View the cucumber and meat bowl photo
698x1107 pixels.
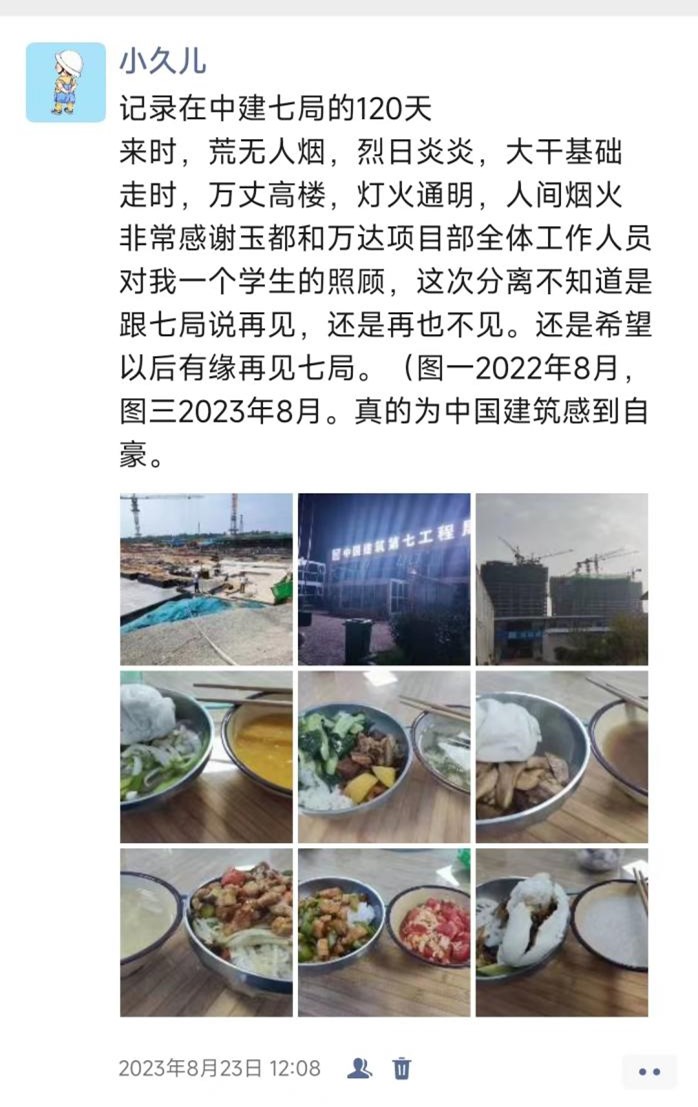tap(384, 756)
